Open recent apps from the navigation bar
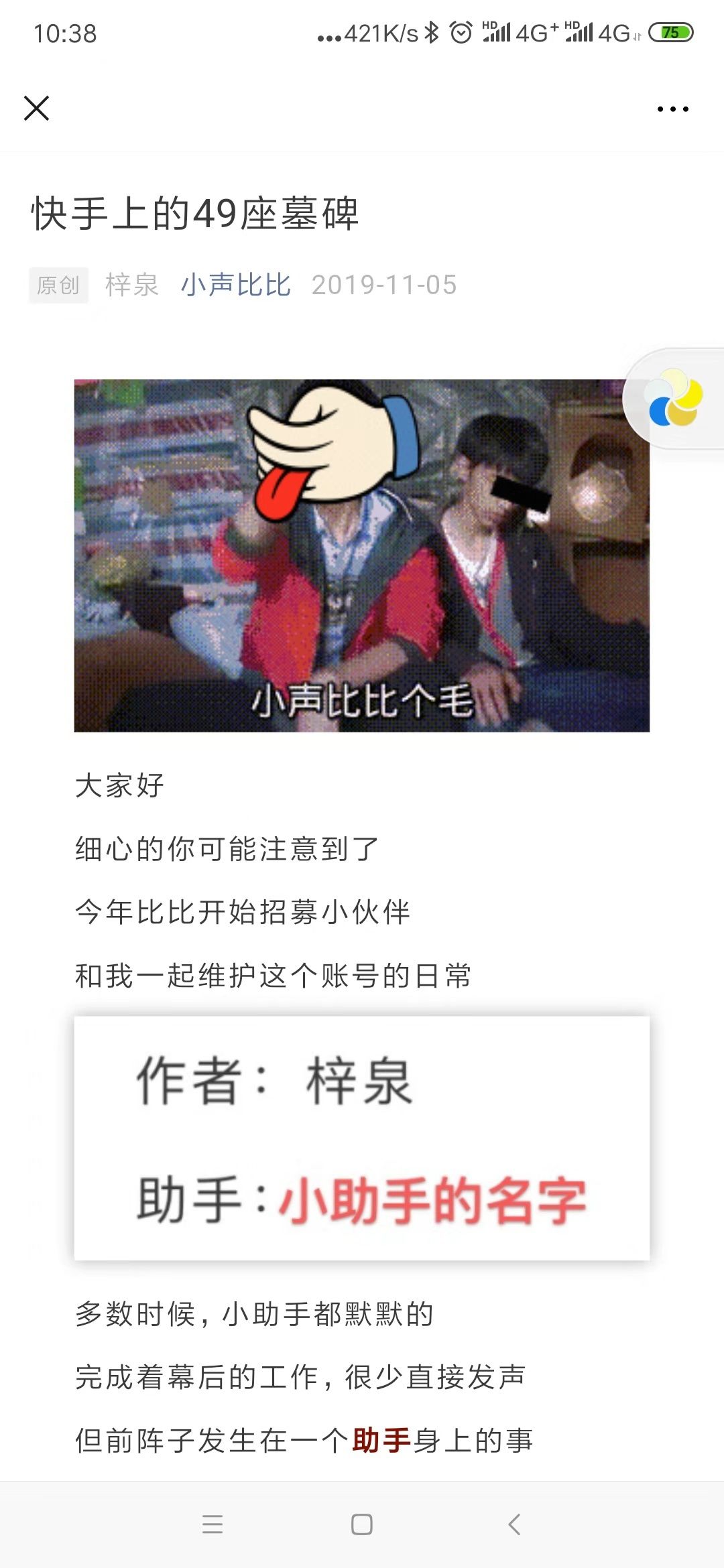This screenshot has width=724, height=1568. 213,1524
